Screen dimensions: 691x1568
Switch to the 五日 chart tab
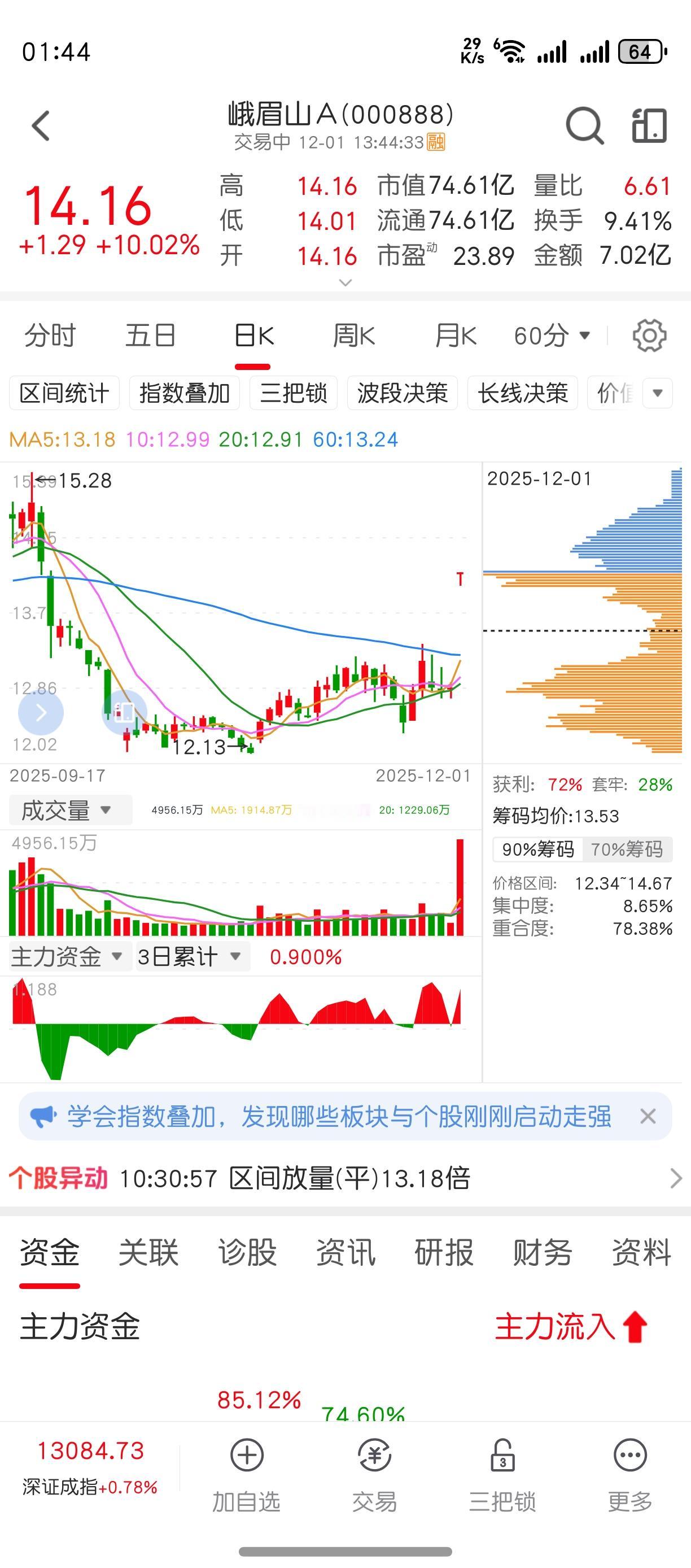click(x=150, y=336)
